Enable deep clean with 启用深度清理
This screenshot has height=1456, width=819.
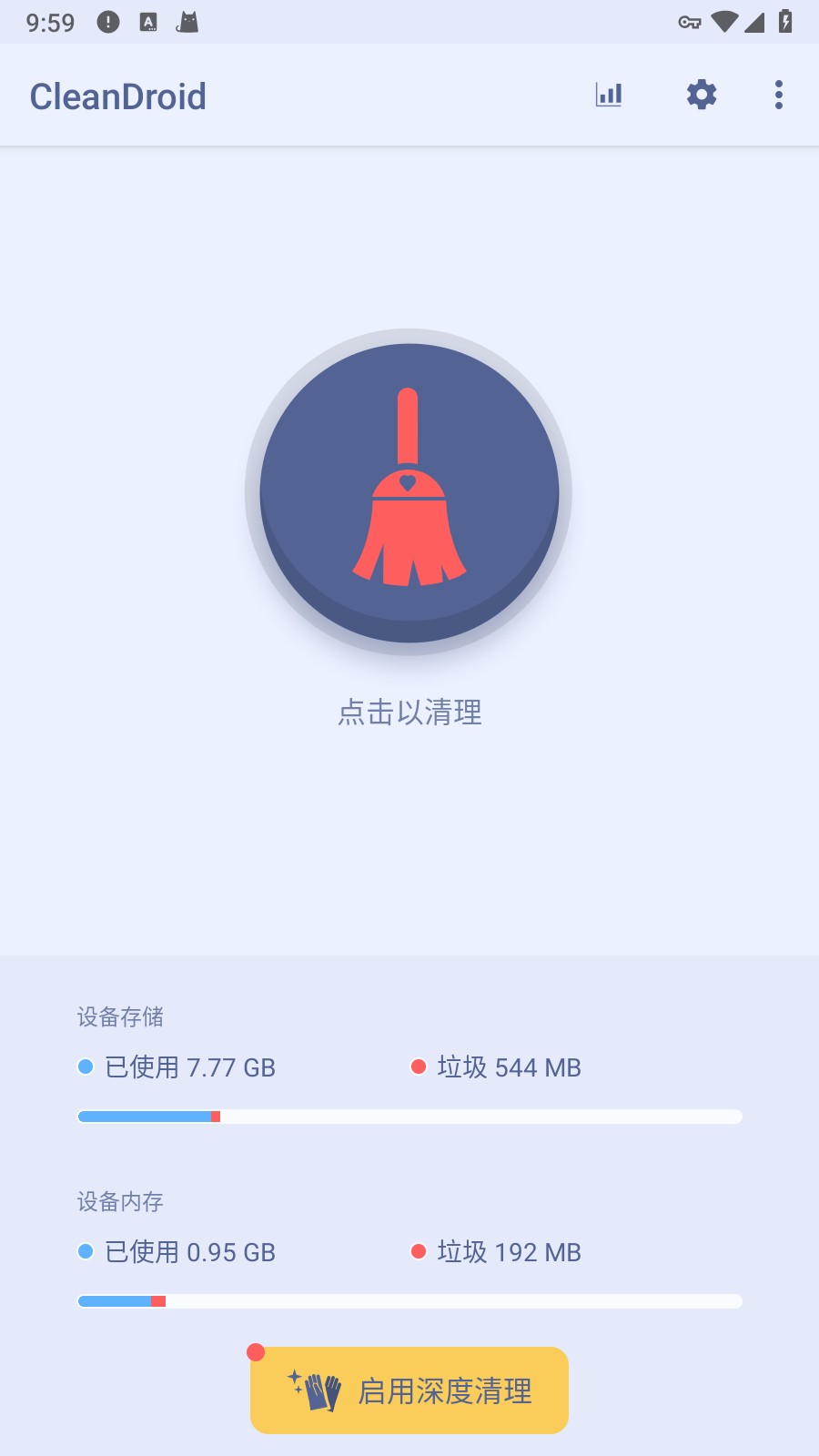[409, 1390]
